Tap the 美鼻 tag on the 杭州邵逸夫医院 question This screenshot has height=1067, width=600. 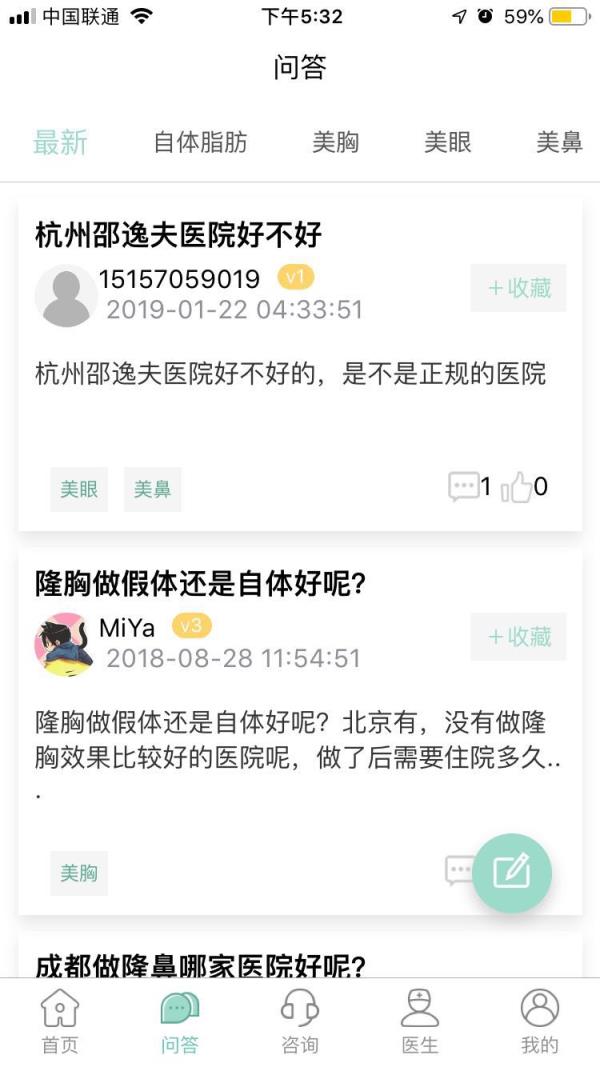152,489
